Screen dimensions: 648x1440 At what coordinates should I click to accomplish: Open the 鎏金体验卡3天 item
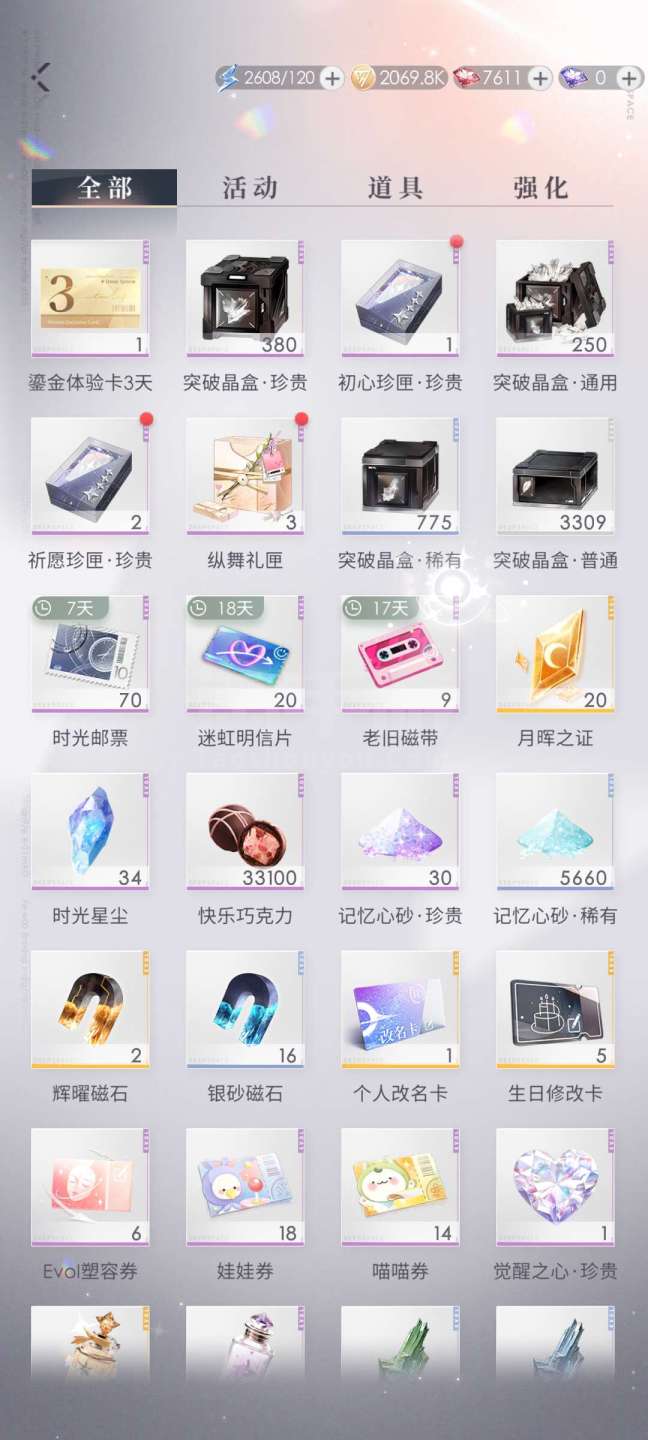click(90, 298)
